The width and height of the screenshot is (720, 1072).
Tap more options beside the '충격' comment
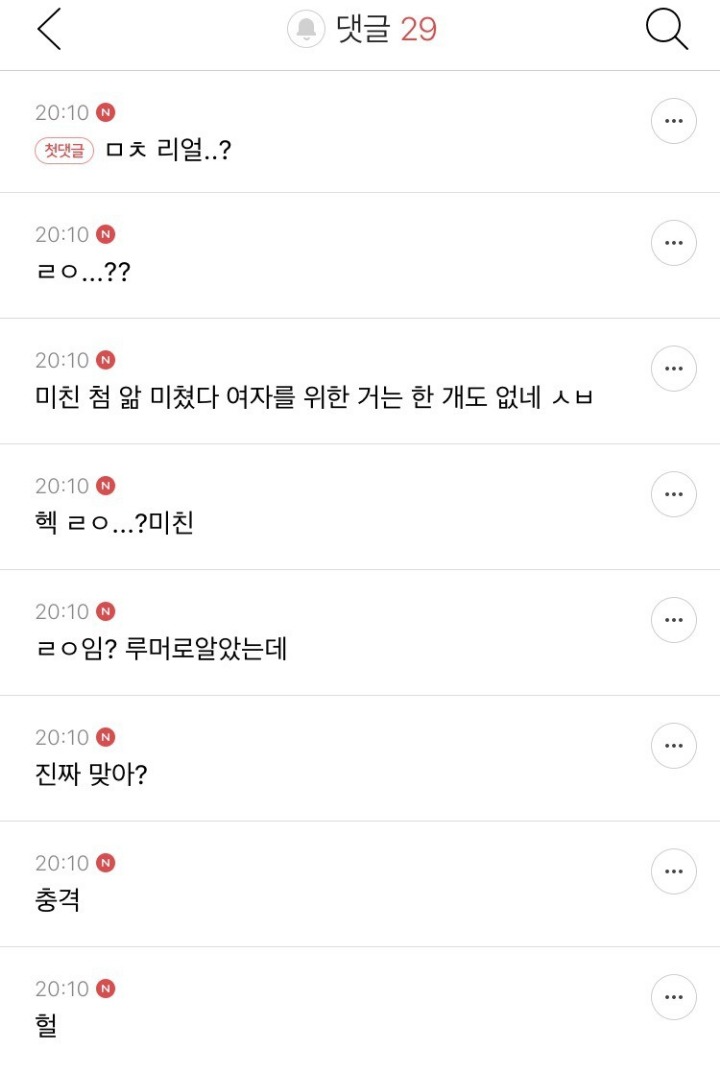tap(673, 872)
